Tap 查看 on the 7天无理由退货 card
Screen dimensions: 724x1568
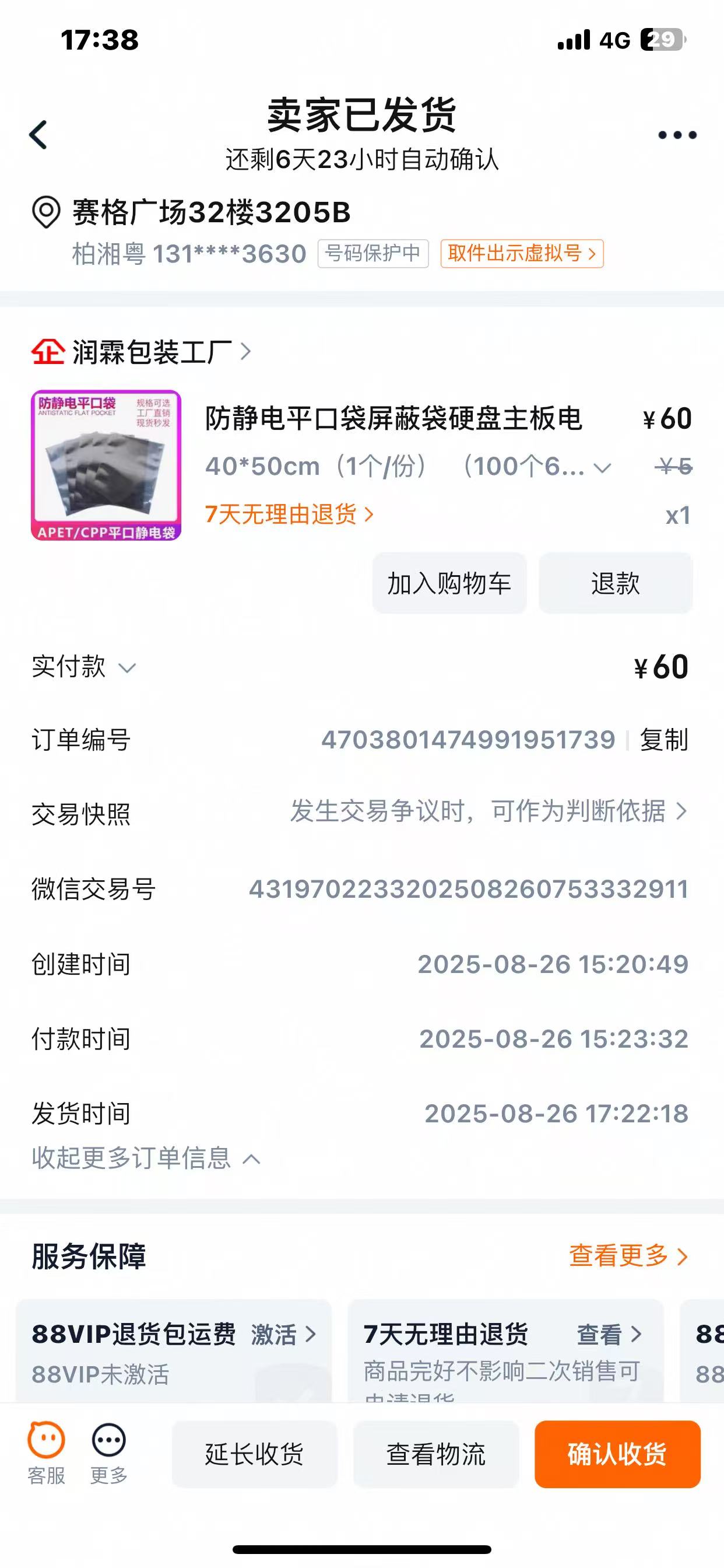(x=609, y=1334)
